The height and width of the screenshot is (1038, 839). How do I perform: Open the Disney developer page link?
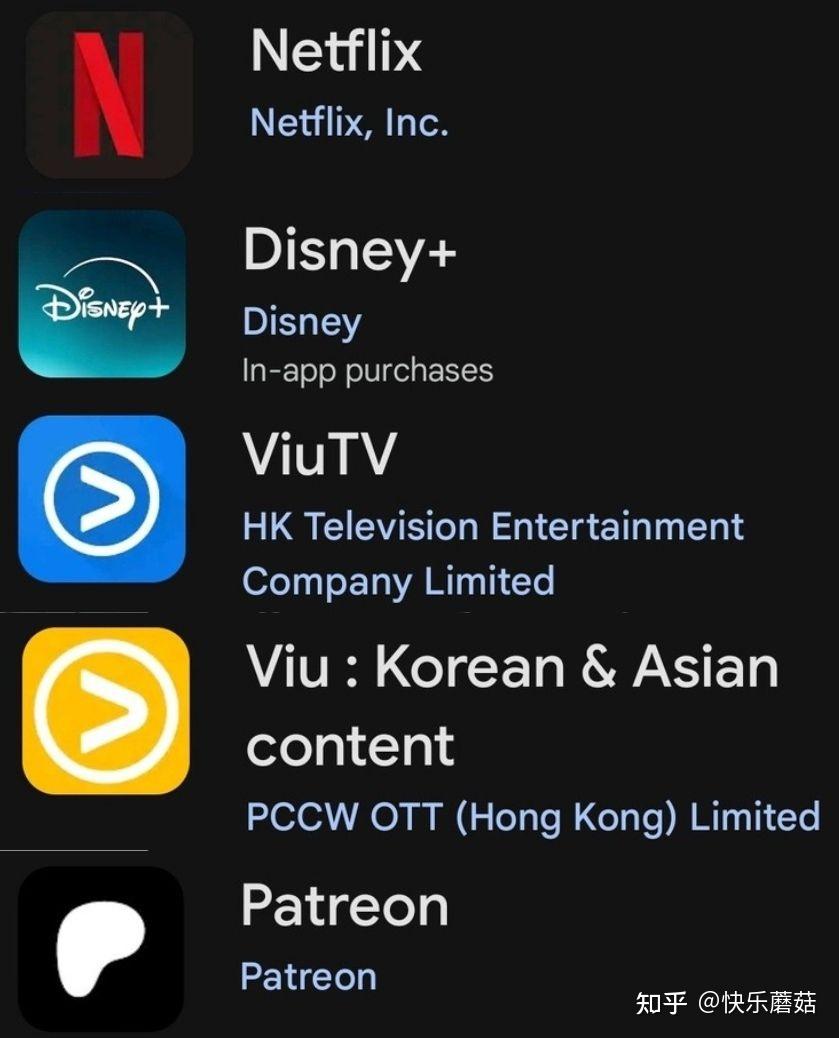(302, 322)
